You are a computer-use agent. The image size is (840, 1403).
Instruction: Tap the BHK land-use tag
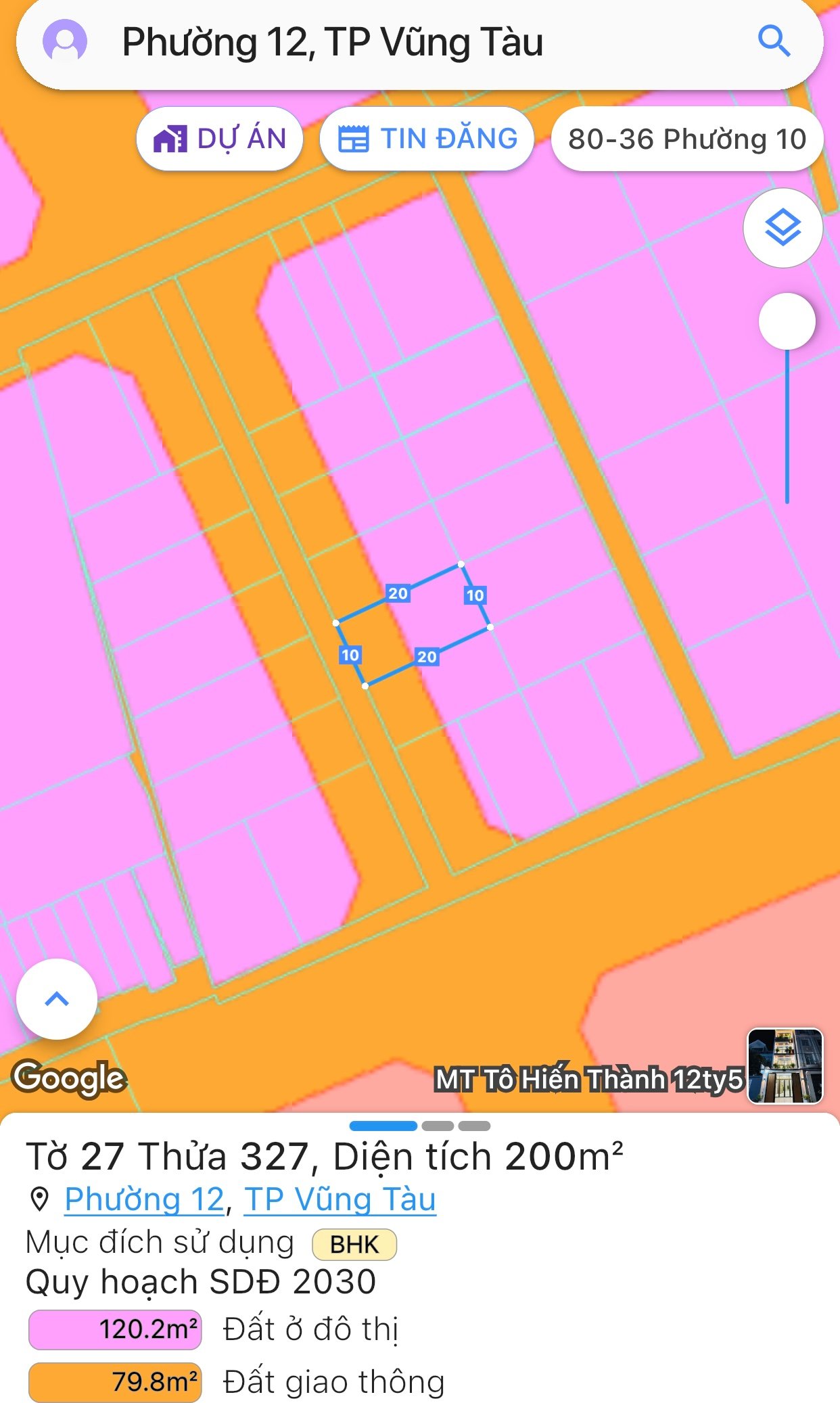point(354,1244)
